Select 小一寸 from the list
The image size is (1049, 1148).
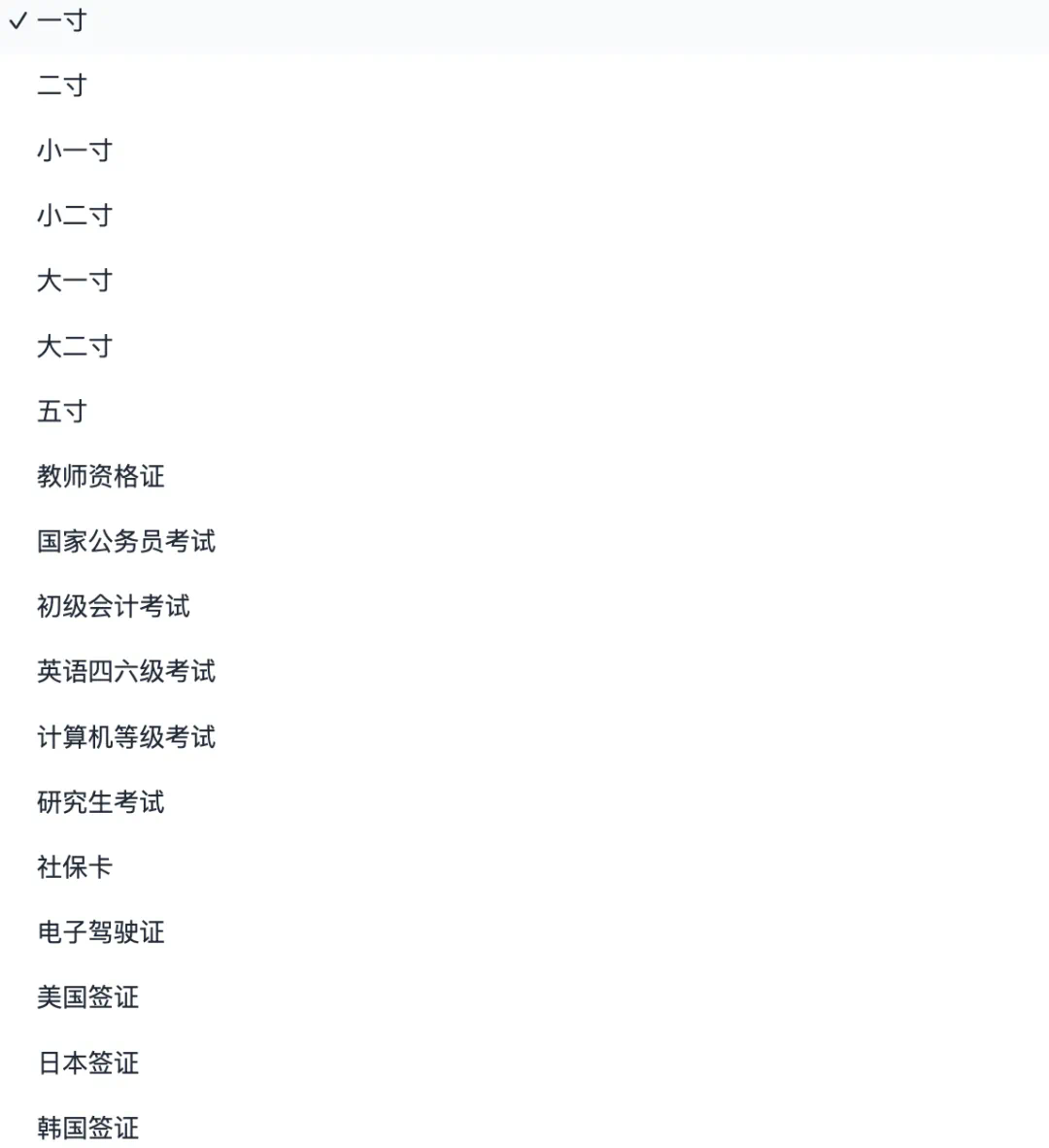(x=75, y=151)
